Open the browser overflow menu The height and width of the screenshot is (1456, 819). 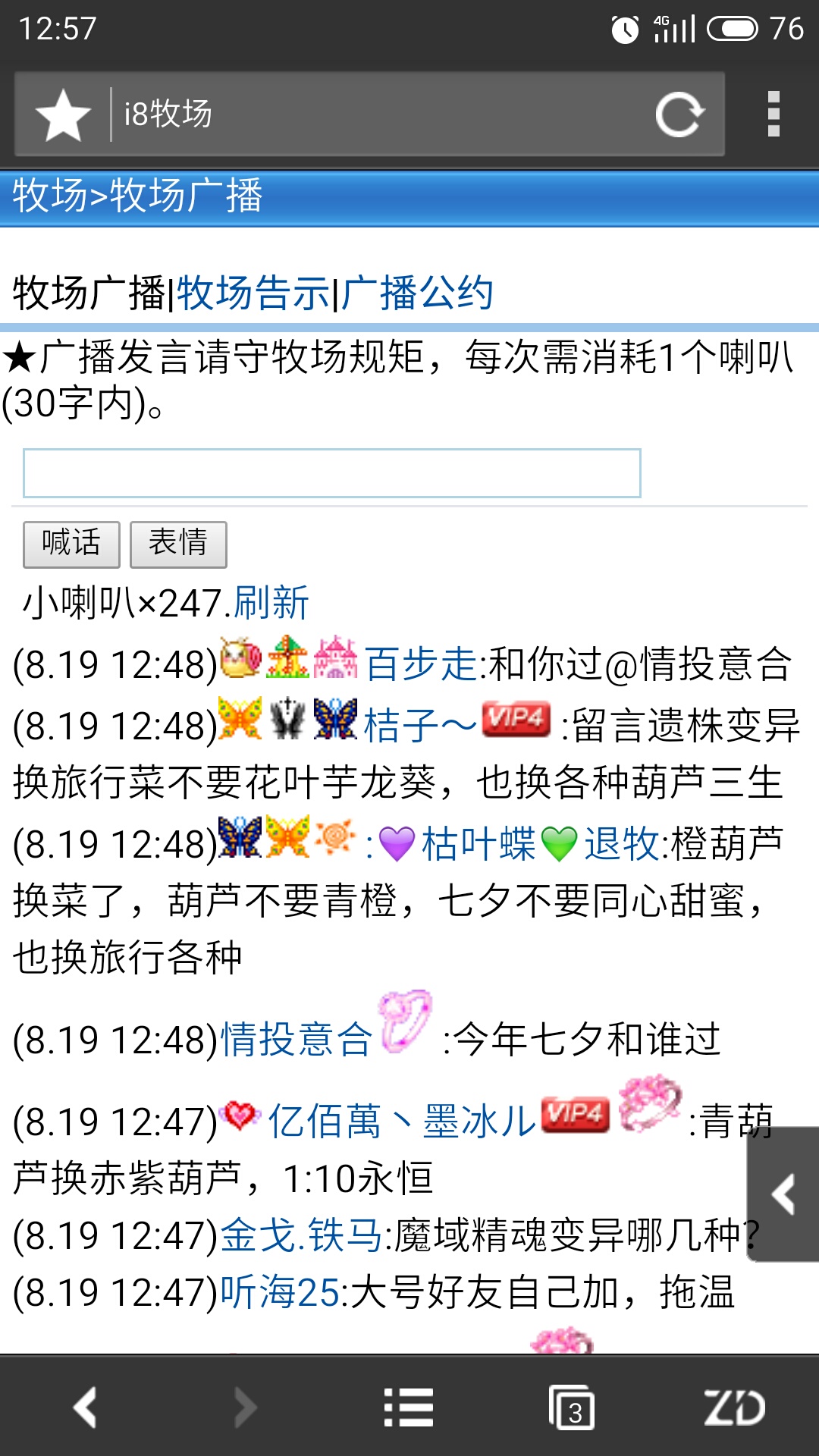773,115
